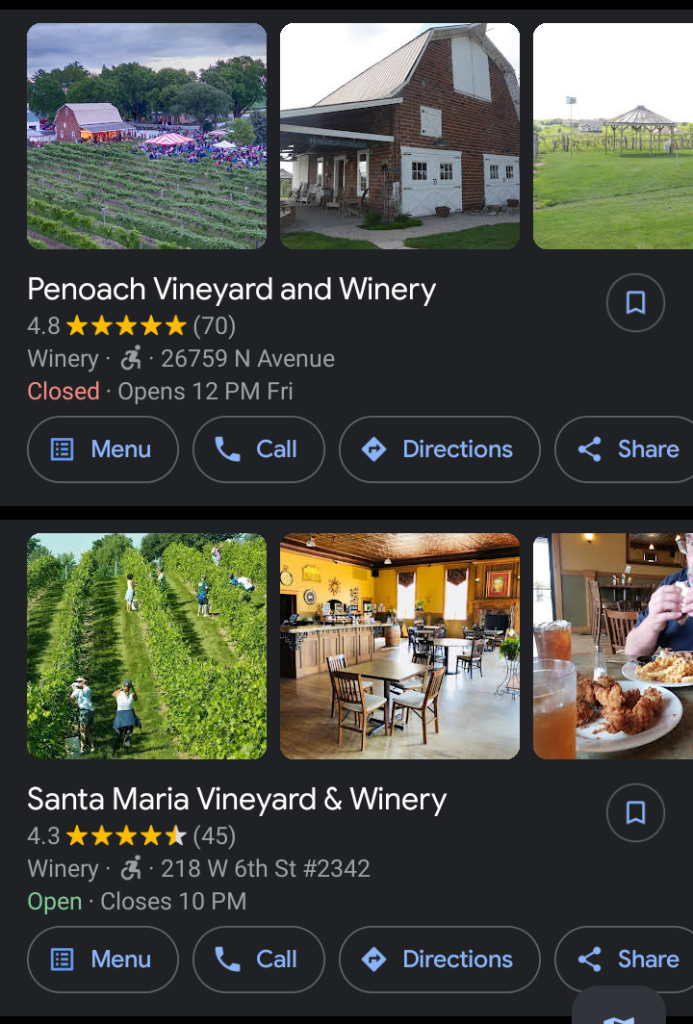
Task: Call Santa Maria Vineyard & Winery
Action: click(258, 960)
